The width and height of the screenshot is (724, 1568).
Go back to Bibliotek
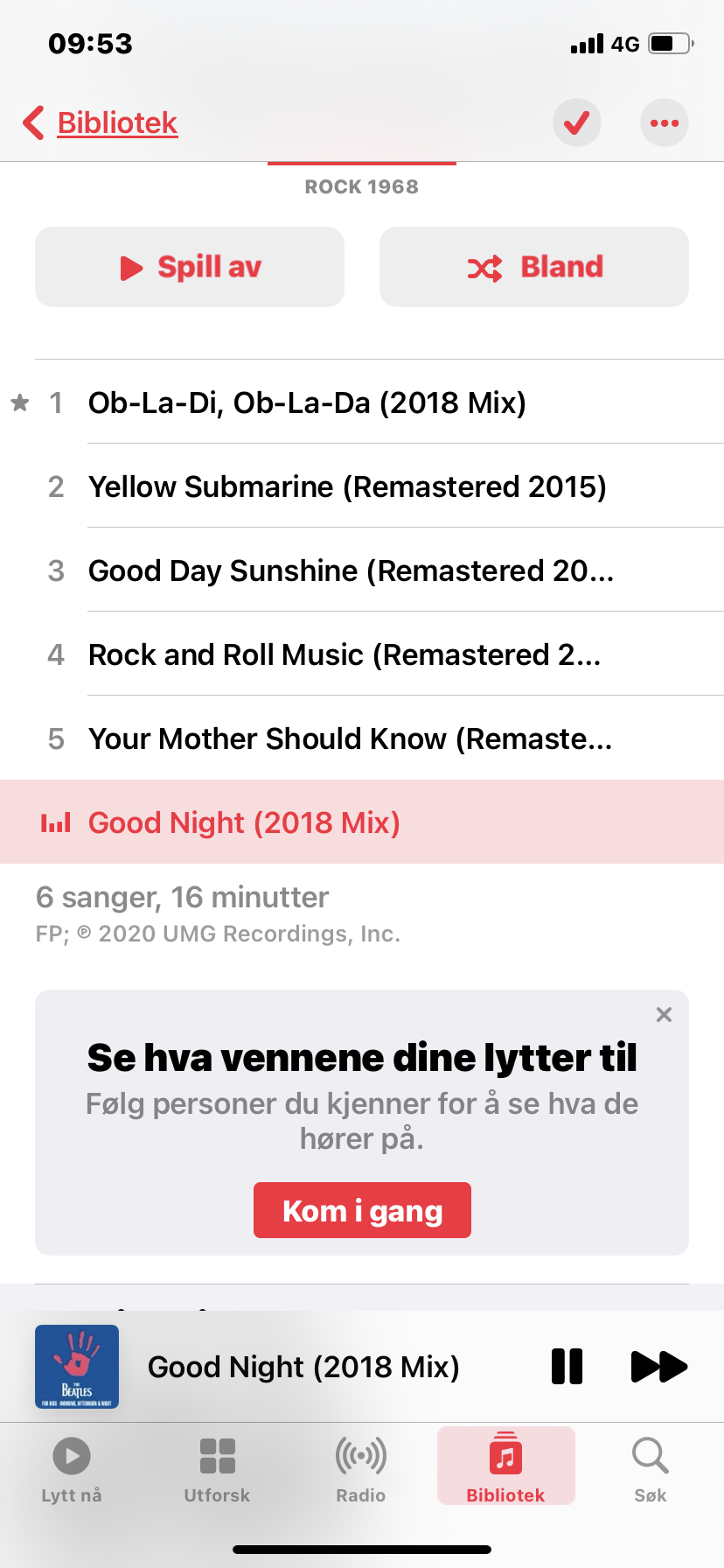(100, 122)
